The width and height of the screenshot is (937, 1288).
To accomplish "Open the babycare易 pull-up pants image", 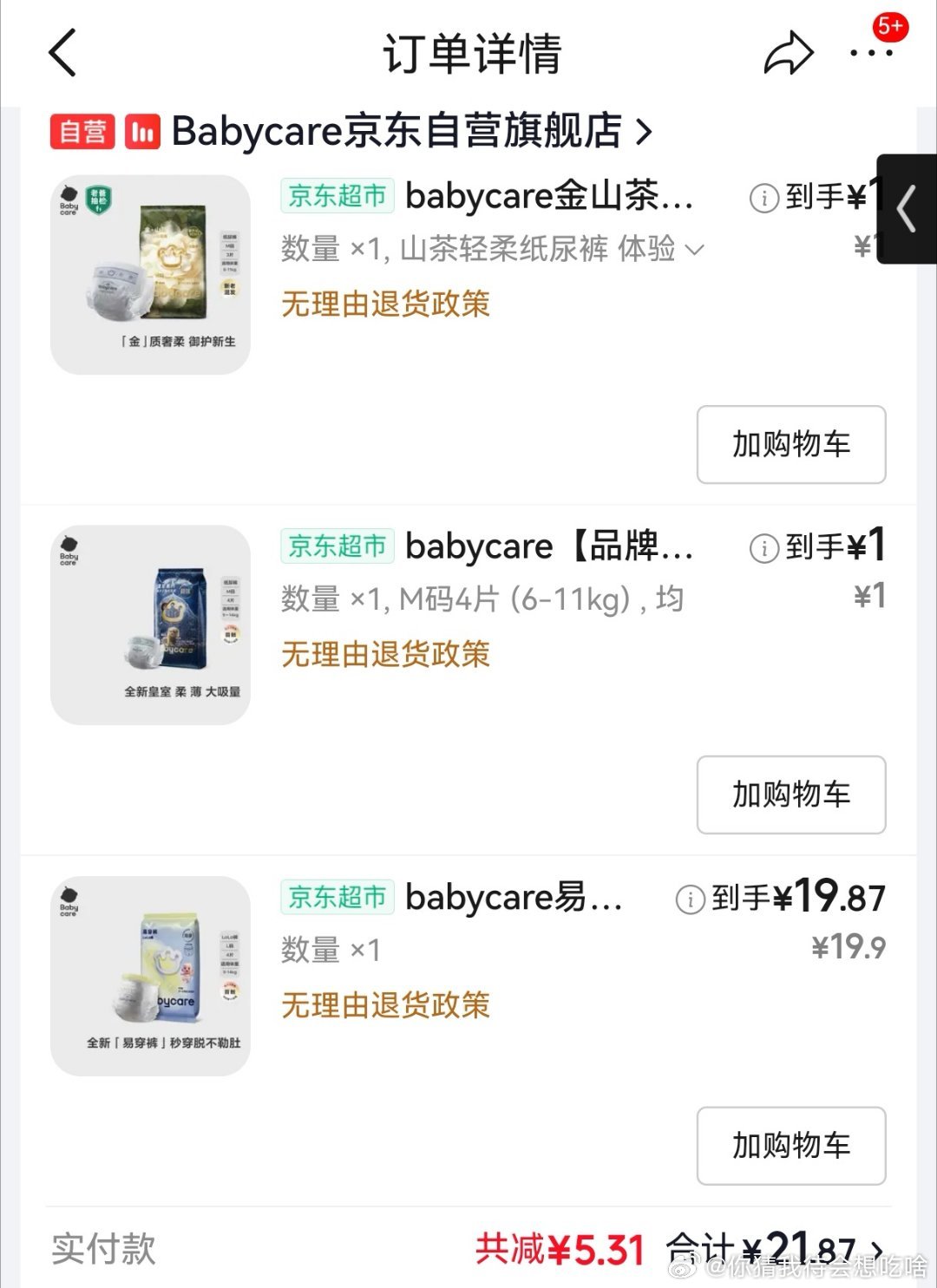I will click(150, 976).
